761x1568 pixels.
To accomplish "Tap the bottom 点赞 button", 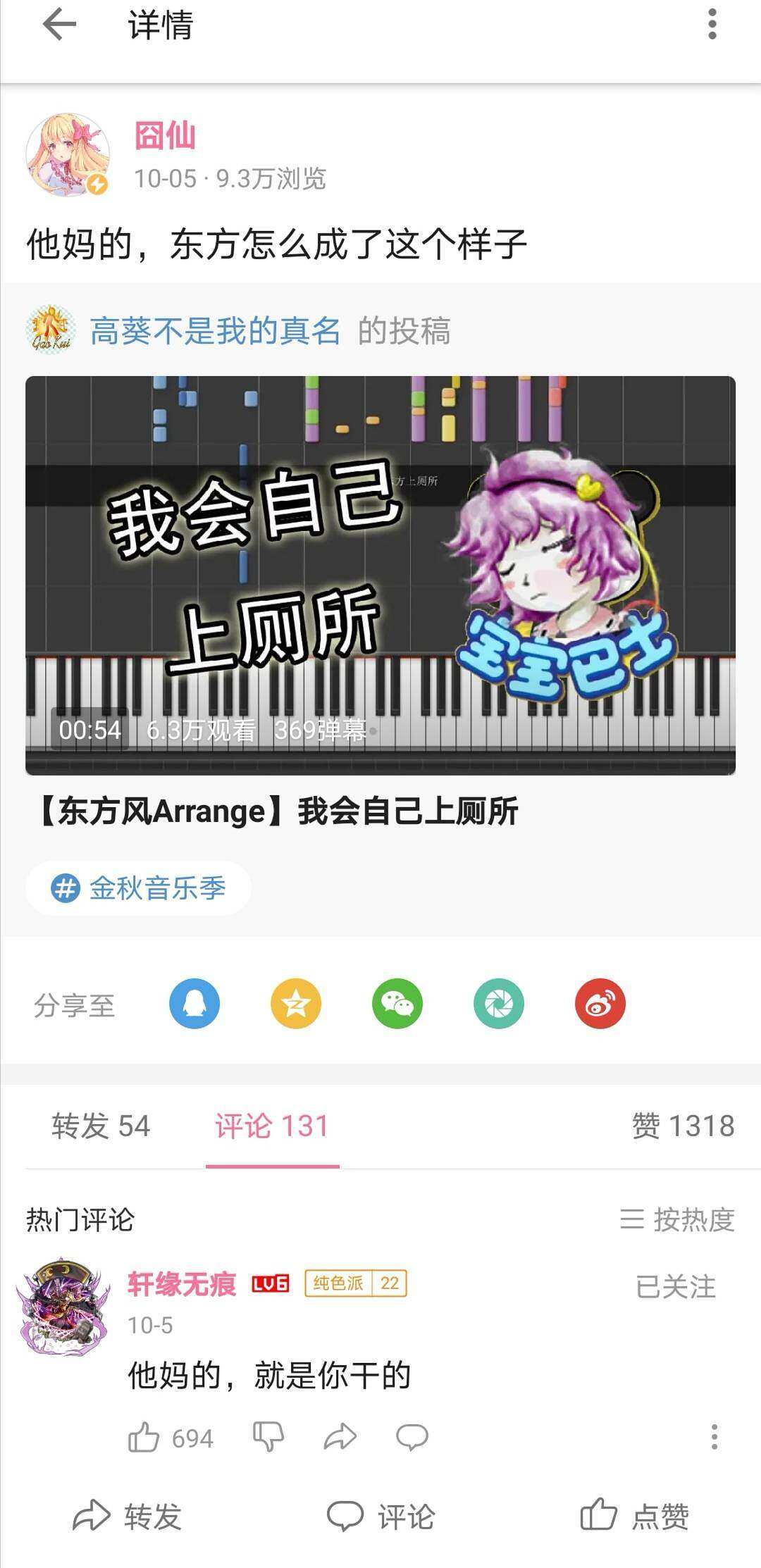I will [635, 1516].
